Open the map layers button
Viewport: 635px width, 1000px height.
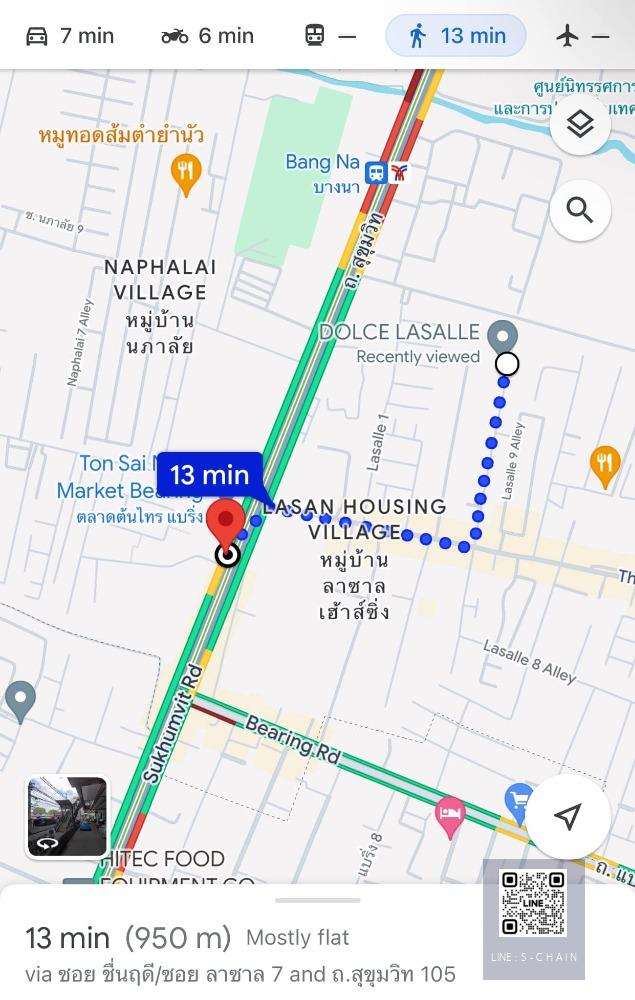click(580, 124)
